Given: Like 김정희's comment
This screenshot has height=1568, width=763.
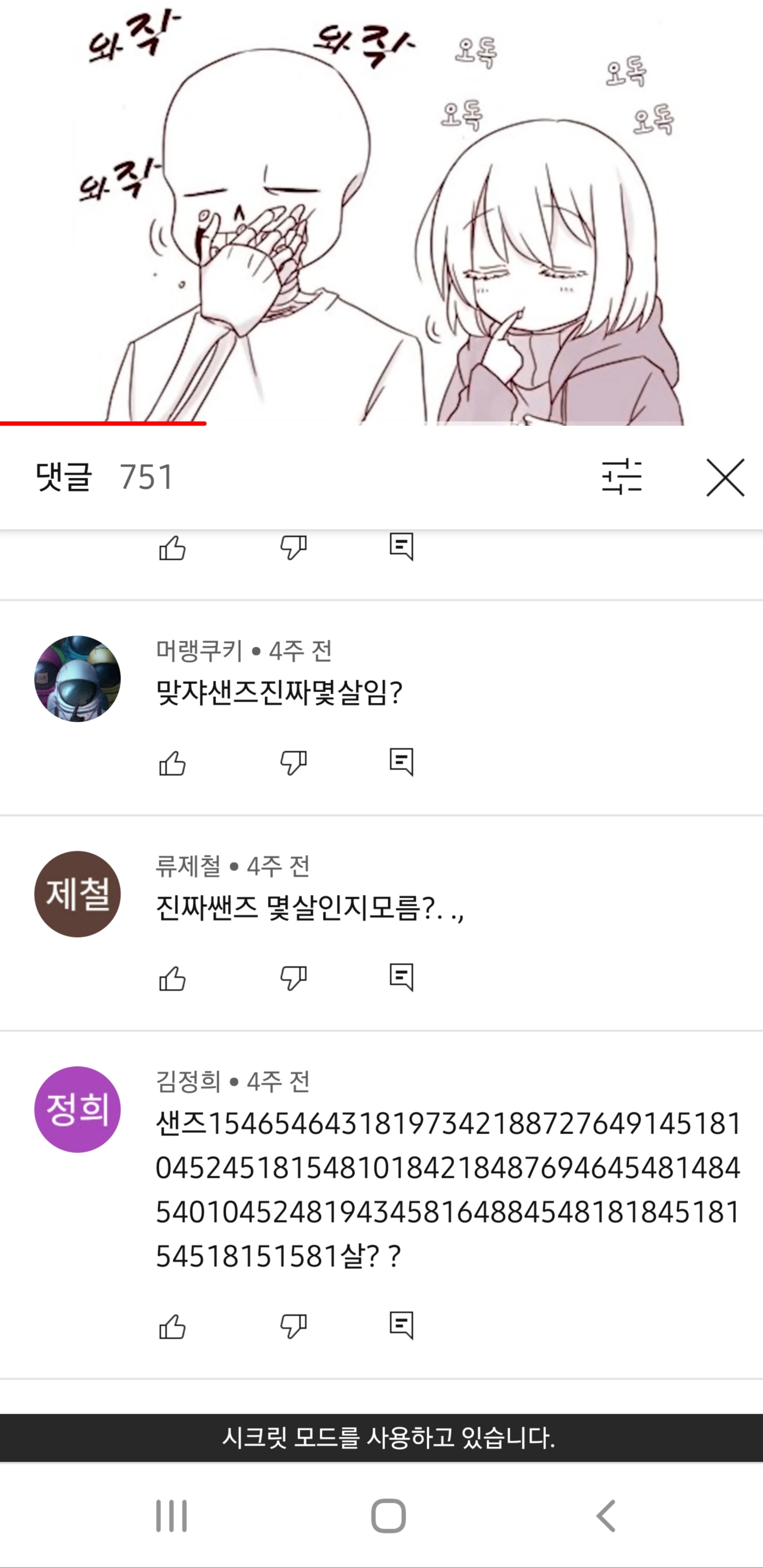Looking at the screenshot, I should point(172,1327).
